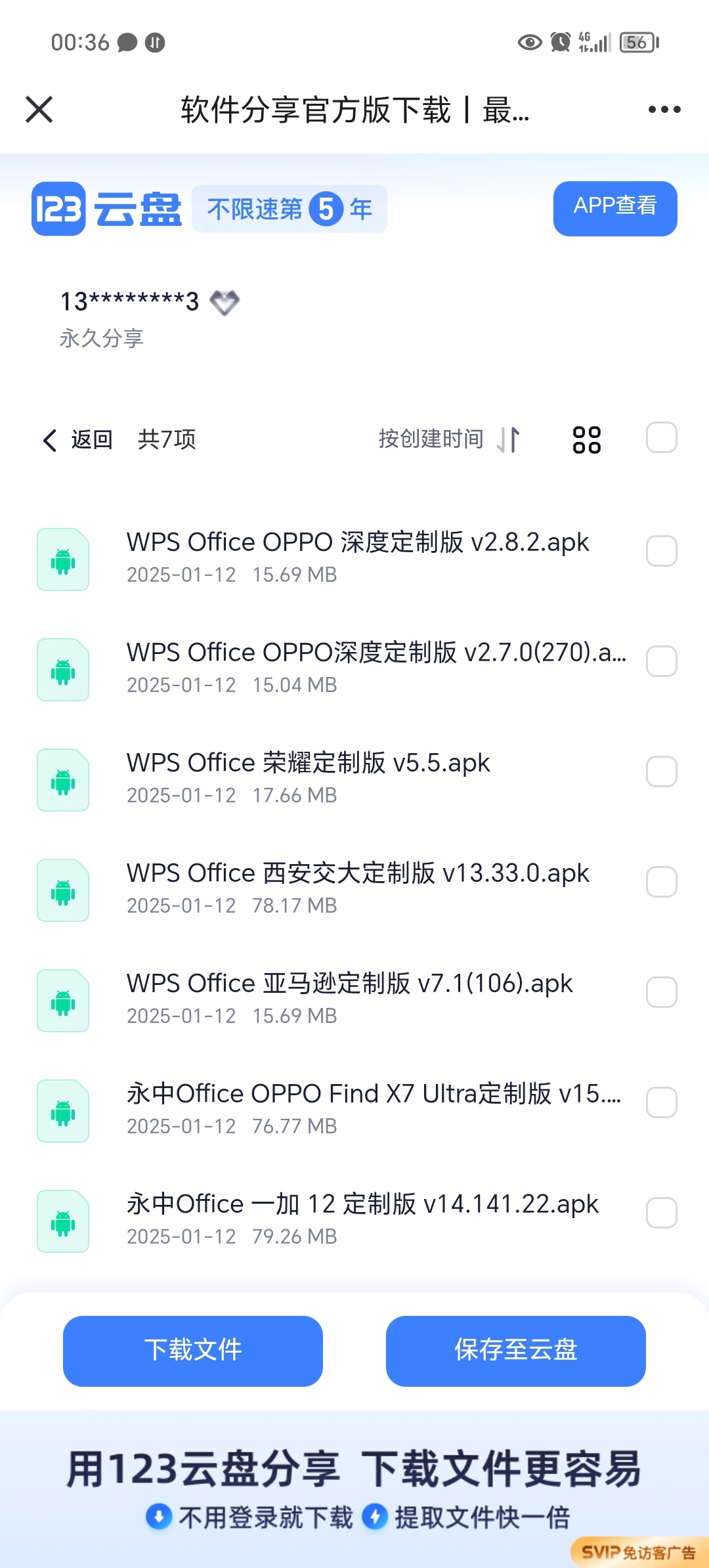The image size is (709, 1568).
Task: Change sort order via 按创建时间
Action: (x=449, y=439)
